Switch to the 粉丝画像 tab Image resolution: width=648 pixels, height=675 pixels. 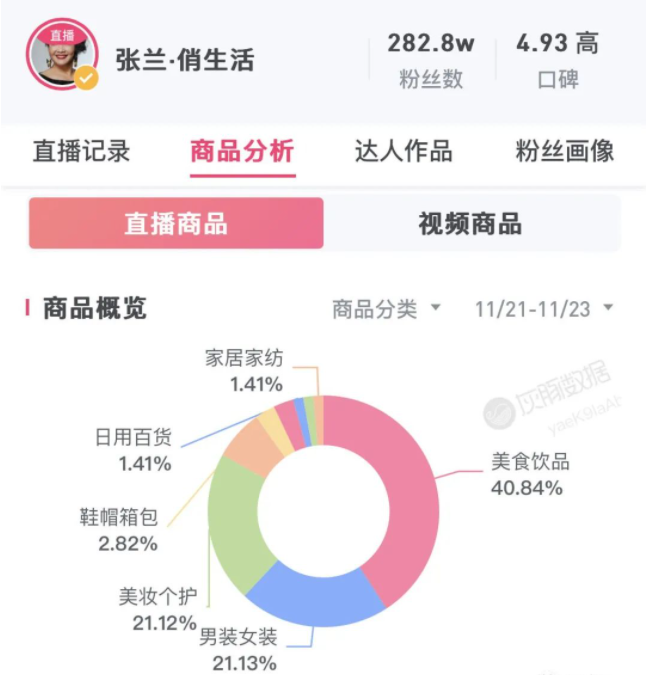(x=565, y=152)
